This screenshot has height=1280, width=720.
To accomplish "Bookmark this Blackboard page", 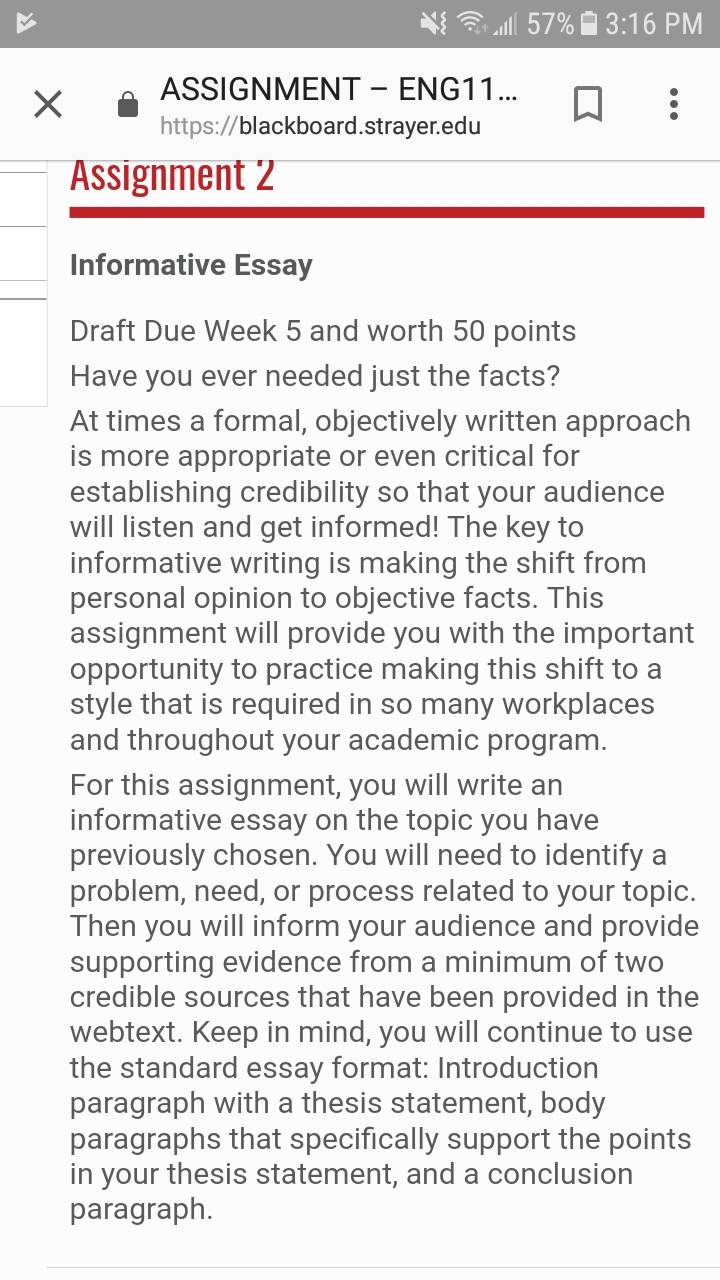I will pos(588,104).
